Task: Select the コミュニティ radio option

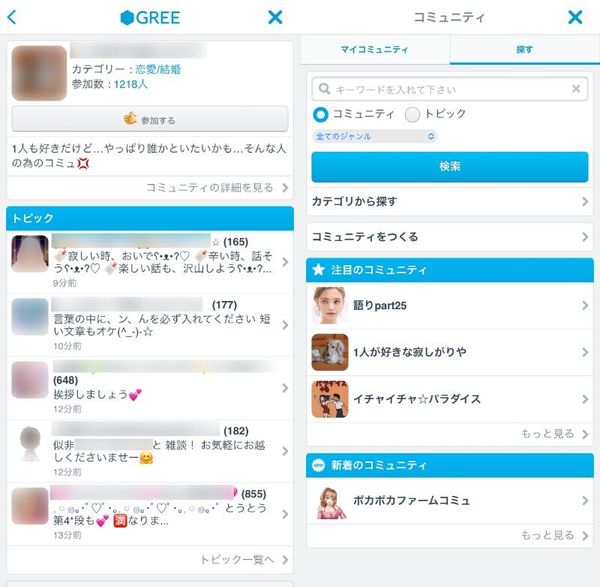Action: (321, 114)
